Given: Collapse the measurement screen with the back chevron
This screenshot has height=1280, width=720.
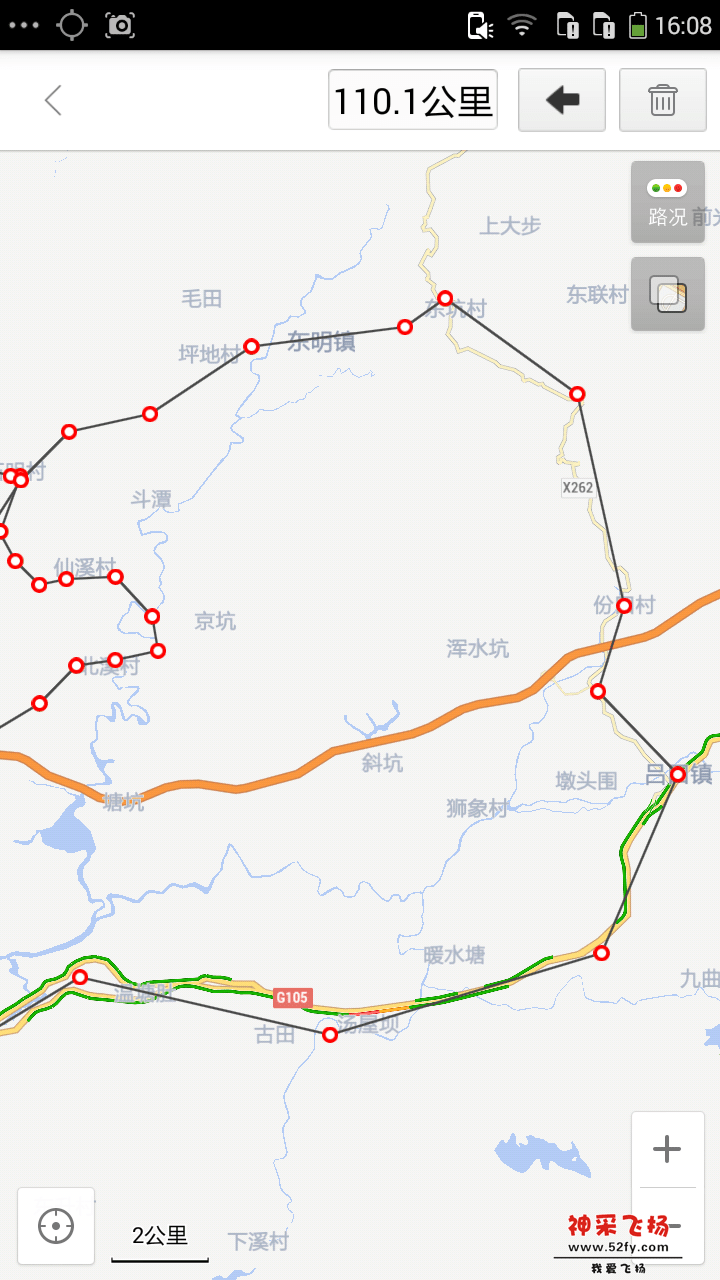Looking at the screenshot, I should pyautogui.click(x=52, y=100).
